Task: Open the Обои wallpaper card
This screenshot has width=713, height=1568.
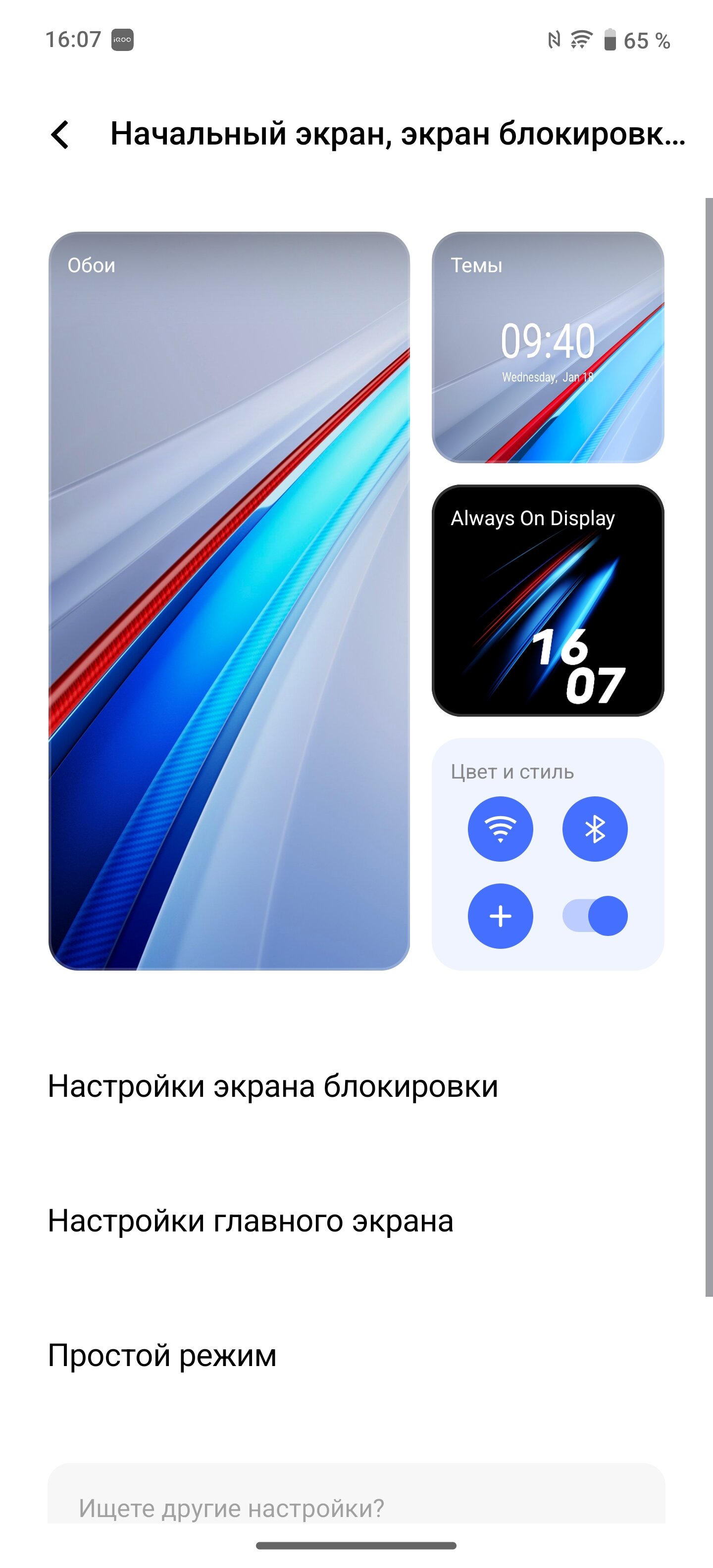Action: [229, 601]
